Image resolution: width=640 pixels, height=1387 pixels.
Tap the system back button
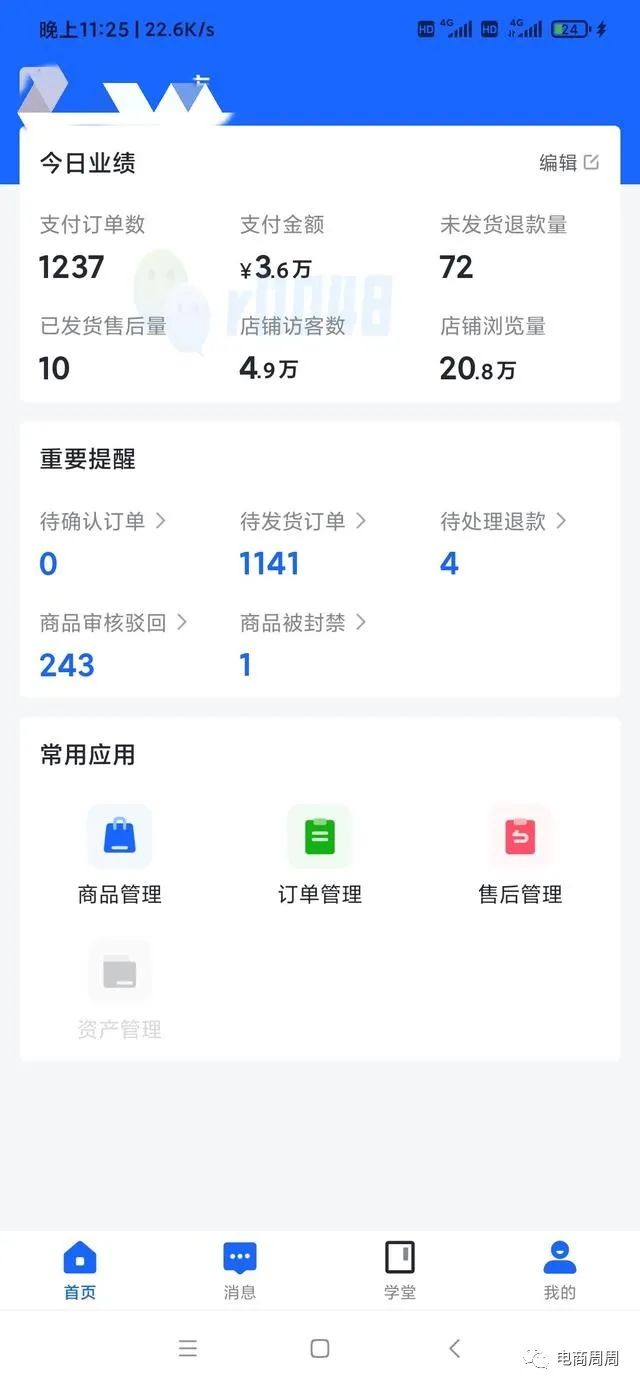(454, 1348)
